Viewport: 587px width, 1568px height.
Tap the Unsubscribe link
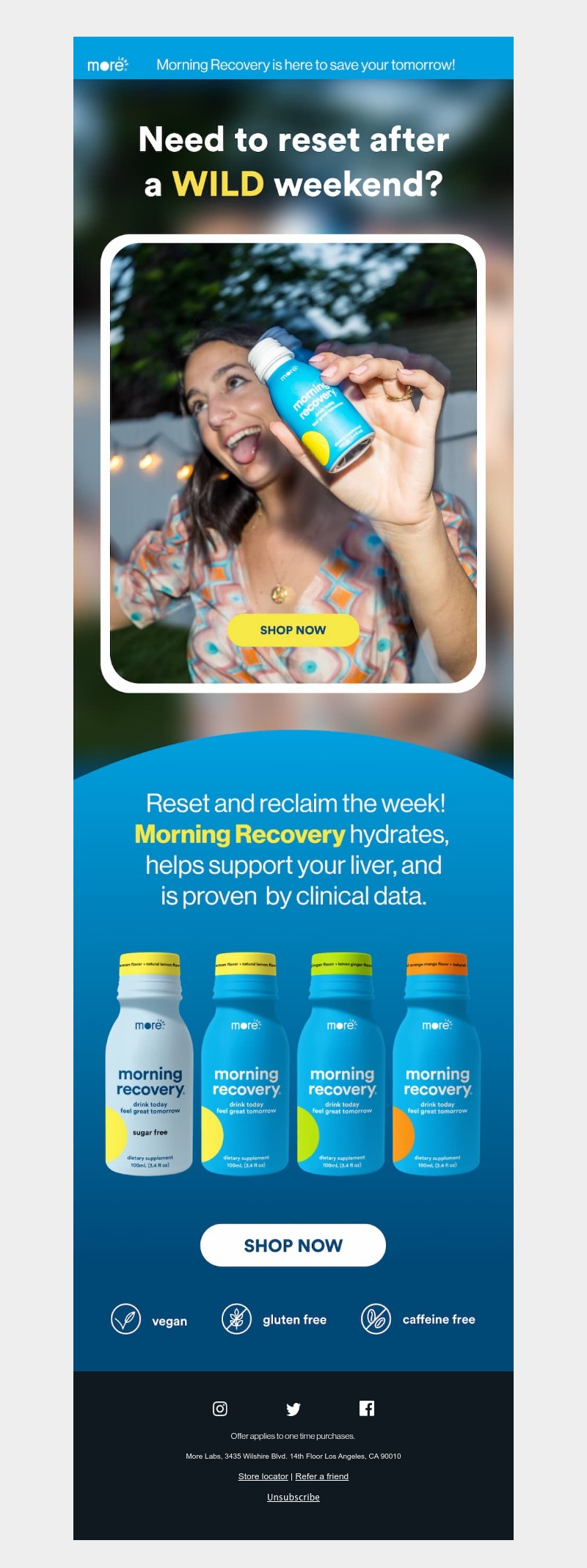293,1497
